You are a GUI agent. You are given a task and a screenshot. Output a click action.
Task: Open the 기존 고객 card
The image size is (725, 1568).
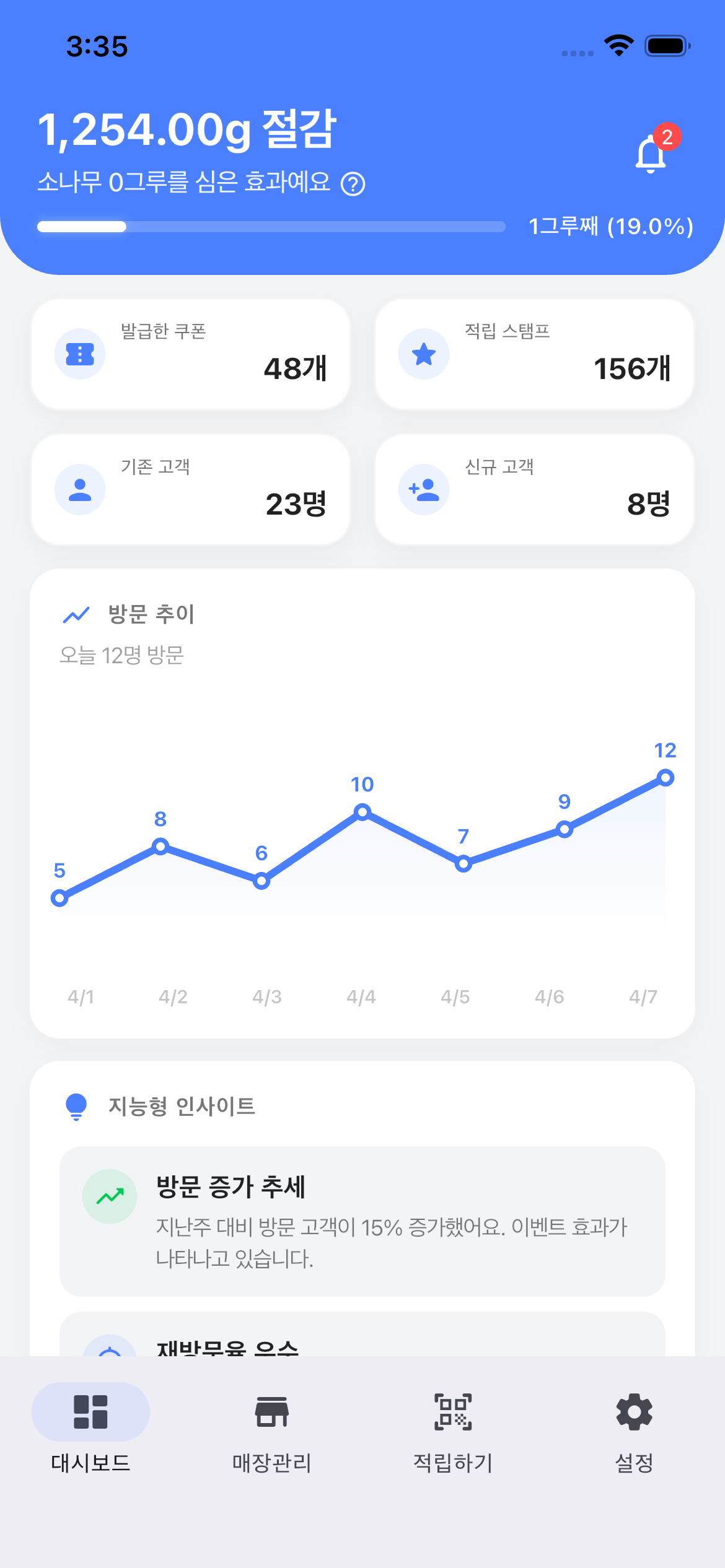[190, 489]
